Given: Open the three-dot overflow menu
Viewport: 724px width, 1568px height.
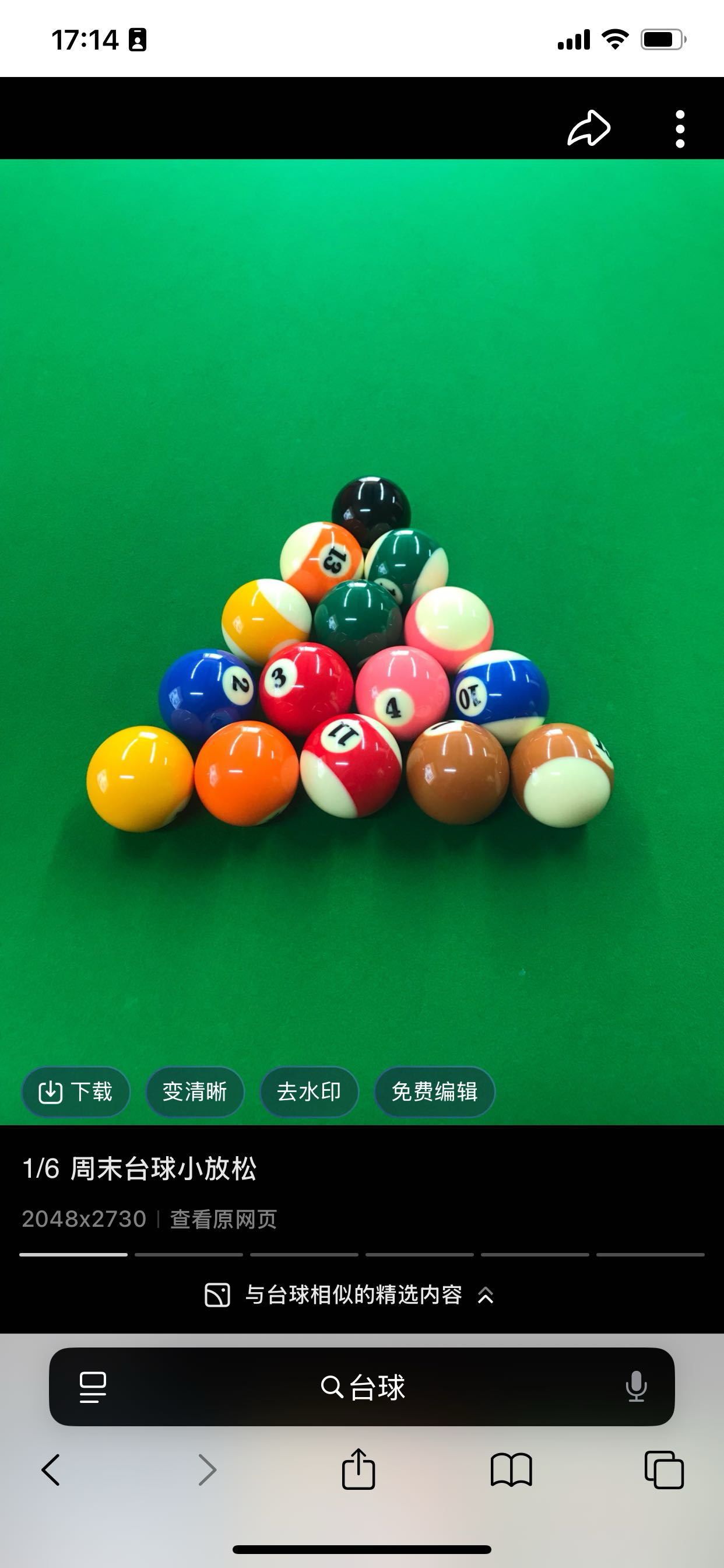Looking at the screenshot, I should (x=680, y=128).
